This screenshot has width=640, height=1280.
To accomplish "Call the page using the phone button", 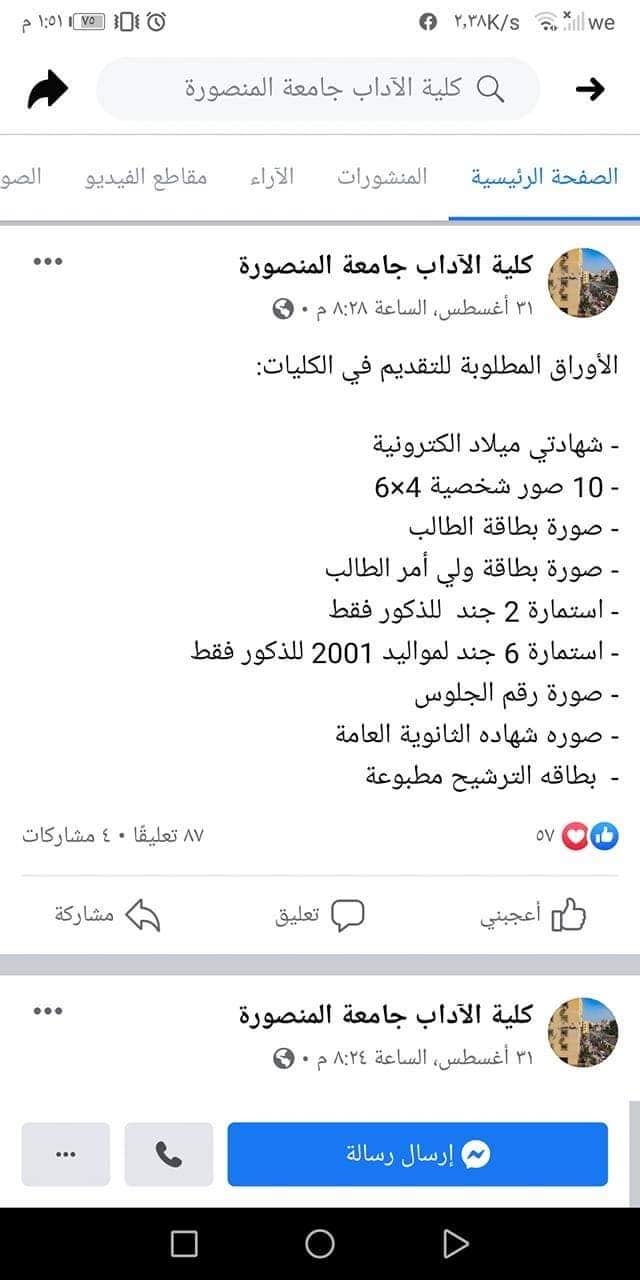I will [169, 1154].
